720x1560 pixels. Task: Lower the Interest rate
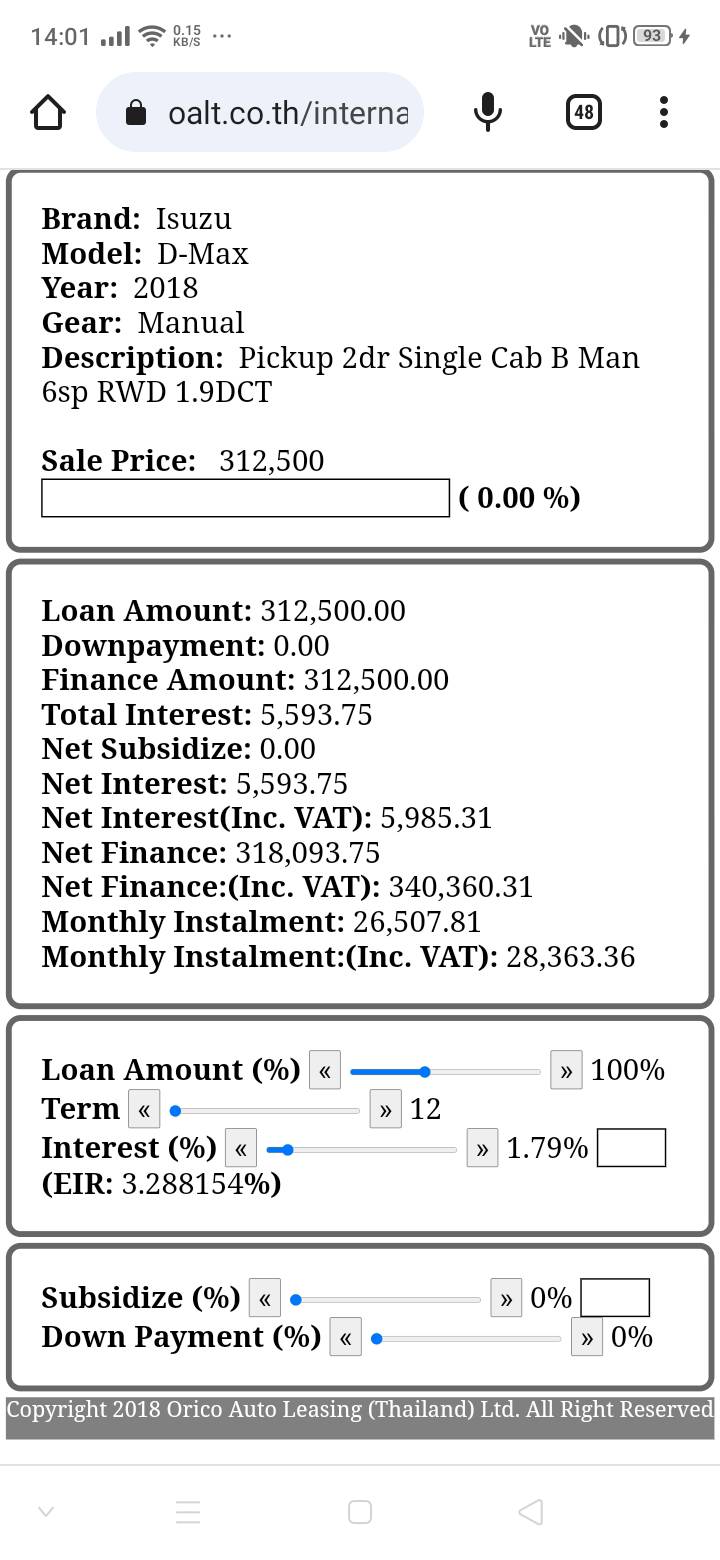point(241,1148)
